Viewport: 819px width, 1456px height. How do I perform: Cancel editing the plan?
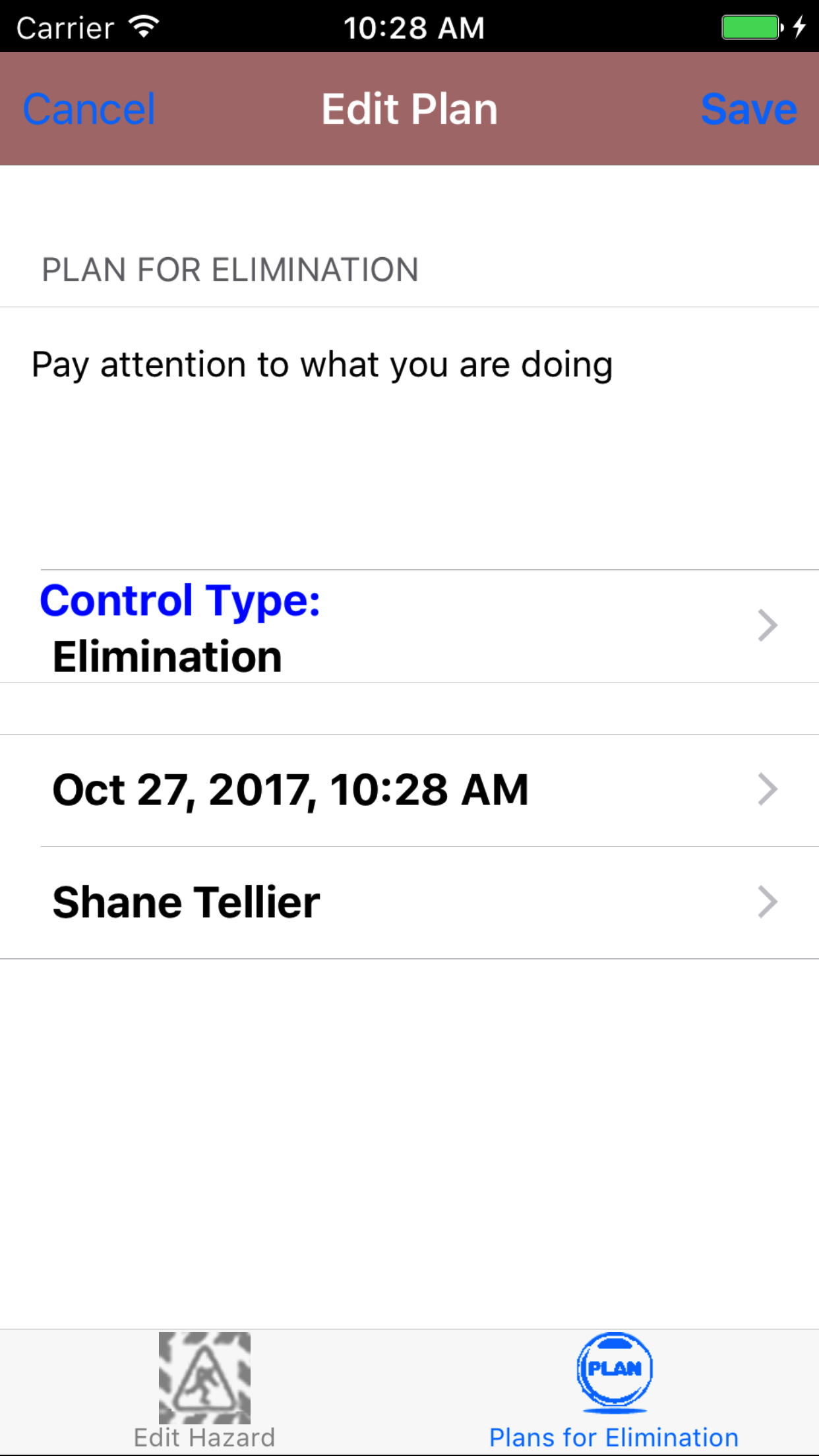[x=89, y=109]
